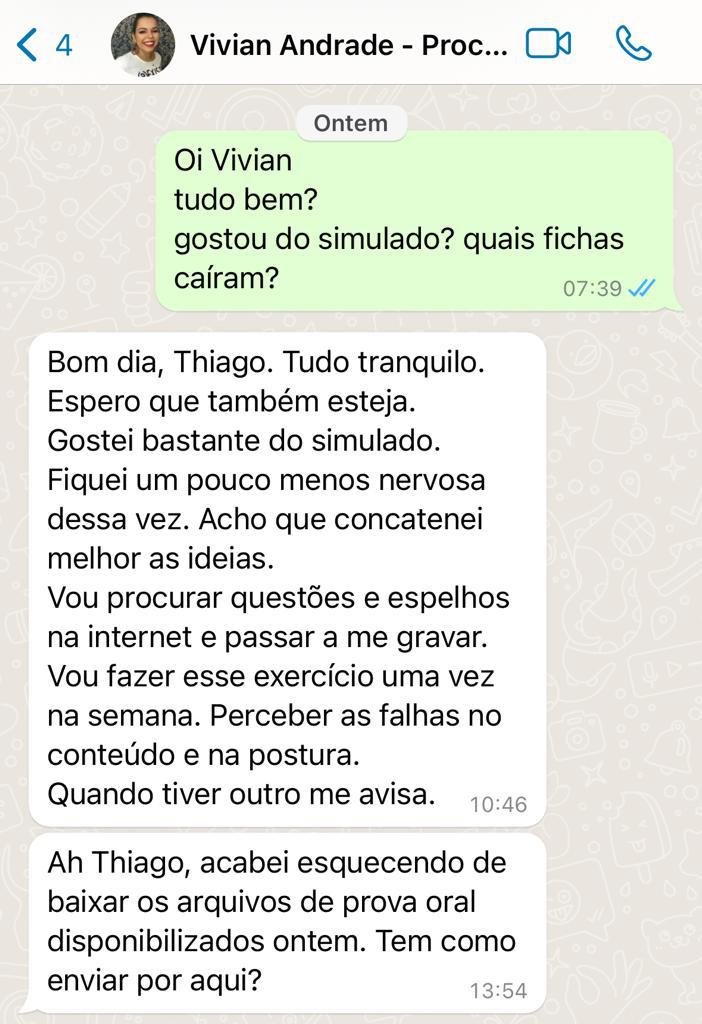
Task: Start a video call with Vivian
Action: 549,44
